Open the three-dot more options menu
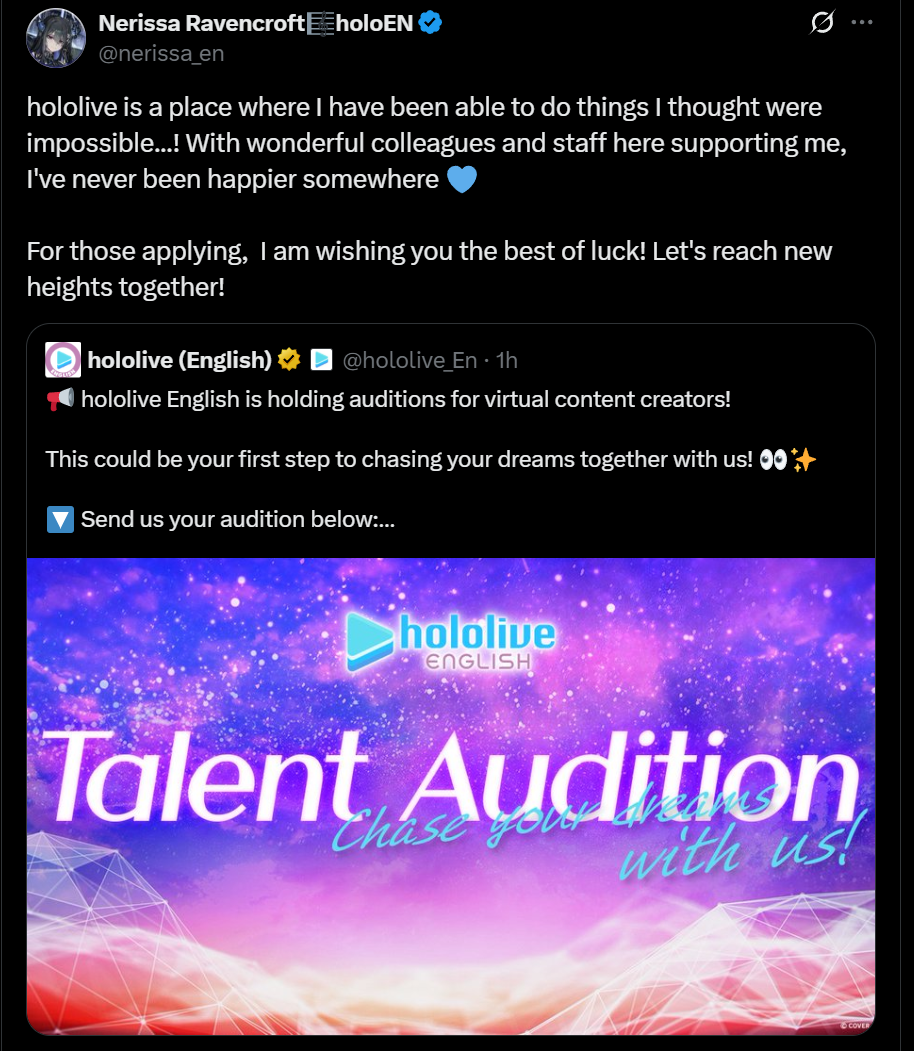914x1051 pixels. coord(862,22)
